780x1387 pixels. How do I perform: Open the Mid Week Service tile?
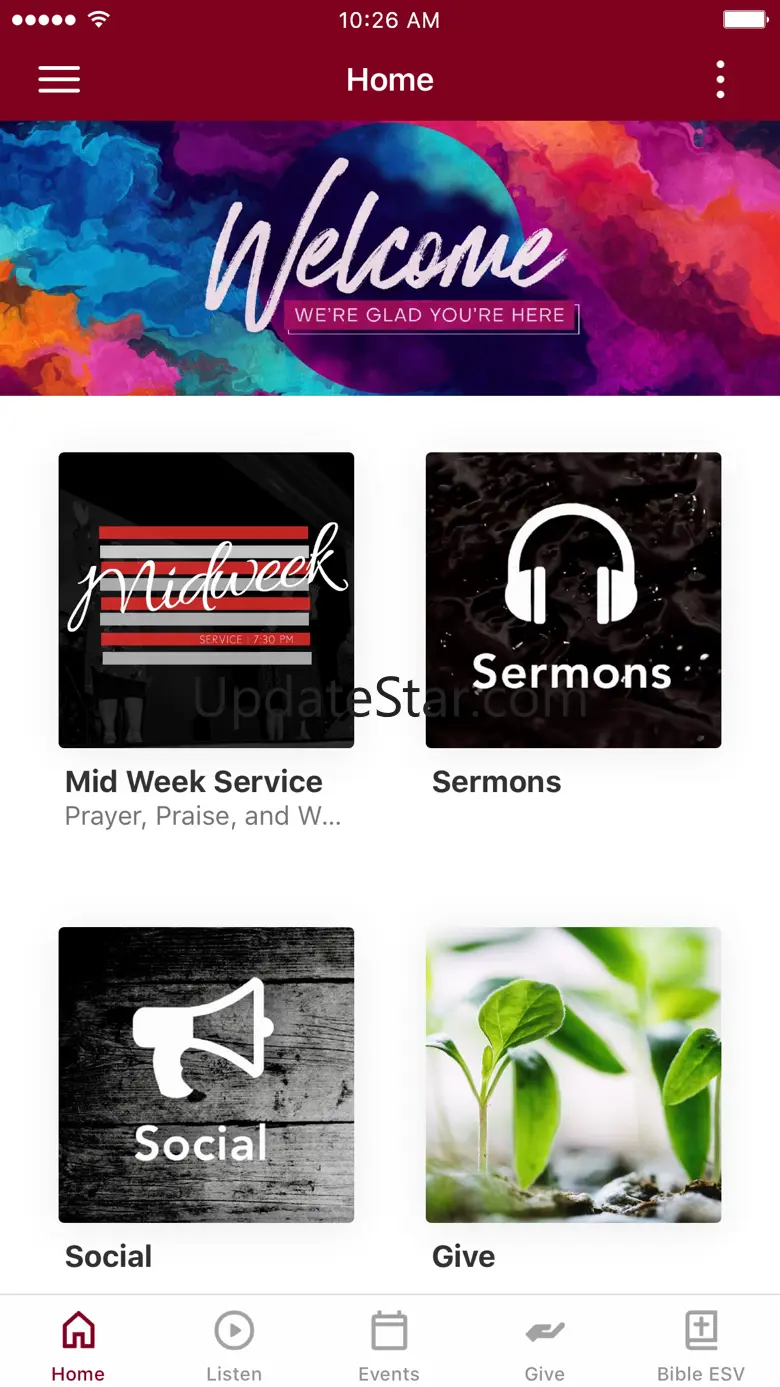[x=206, y=600]
